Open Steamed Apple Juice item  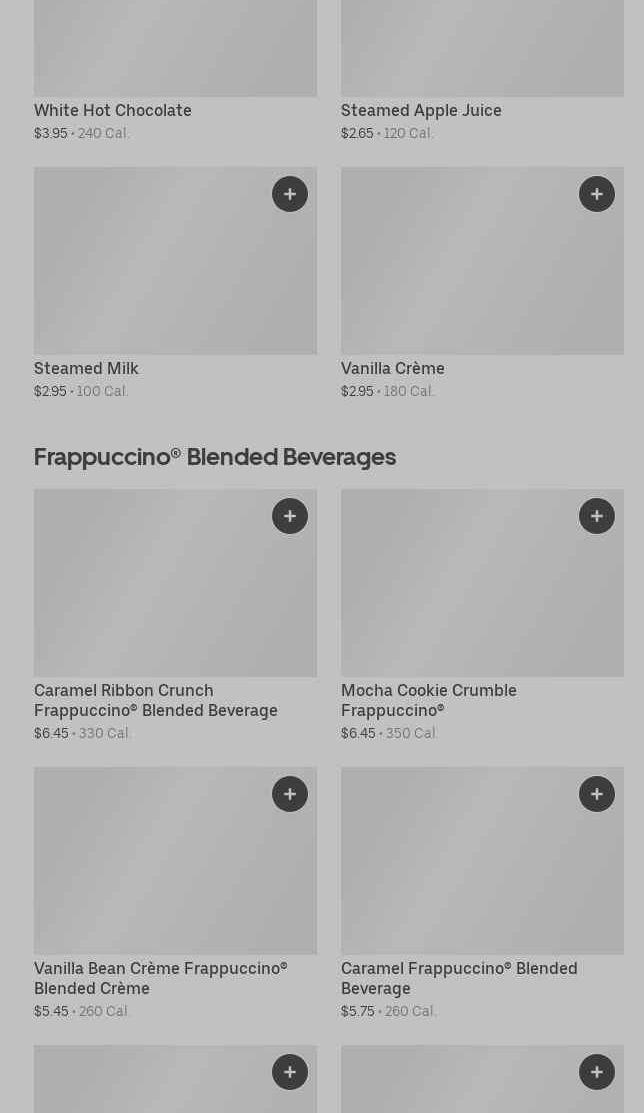coord(421,111)
